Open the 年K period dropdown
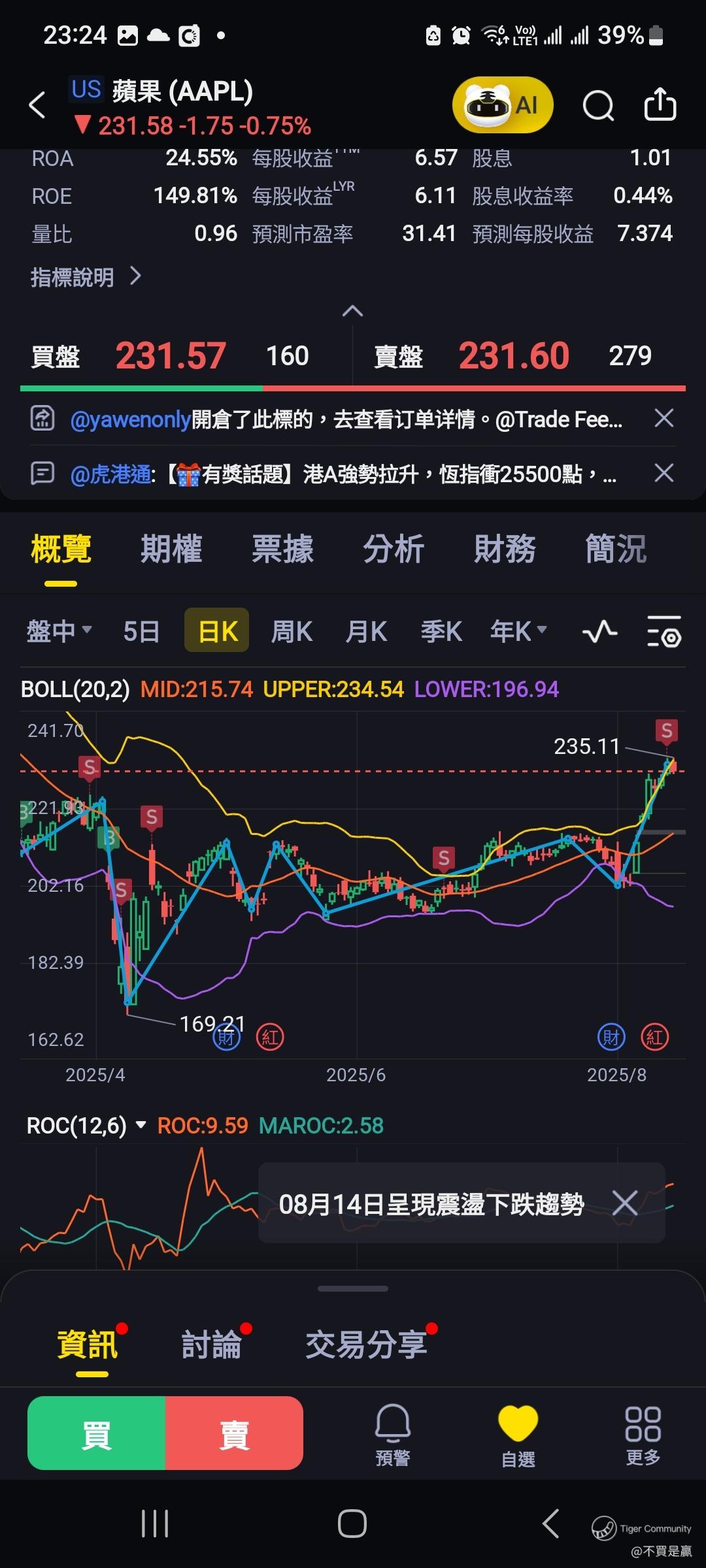 (518, 631)
